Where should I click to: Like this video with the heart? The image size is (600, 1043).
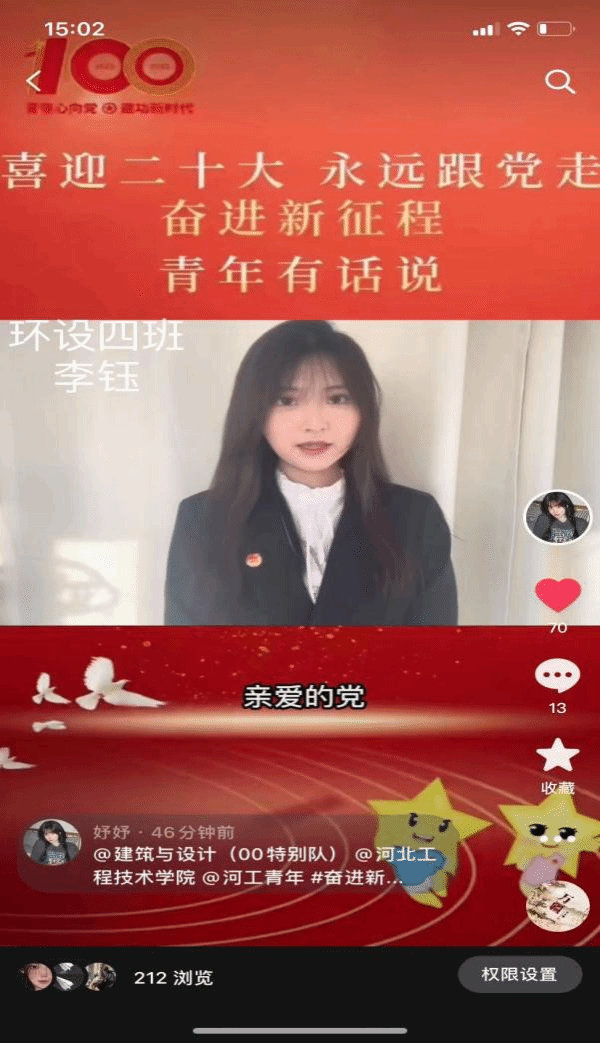(557, 595)
